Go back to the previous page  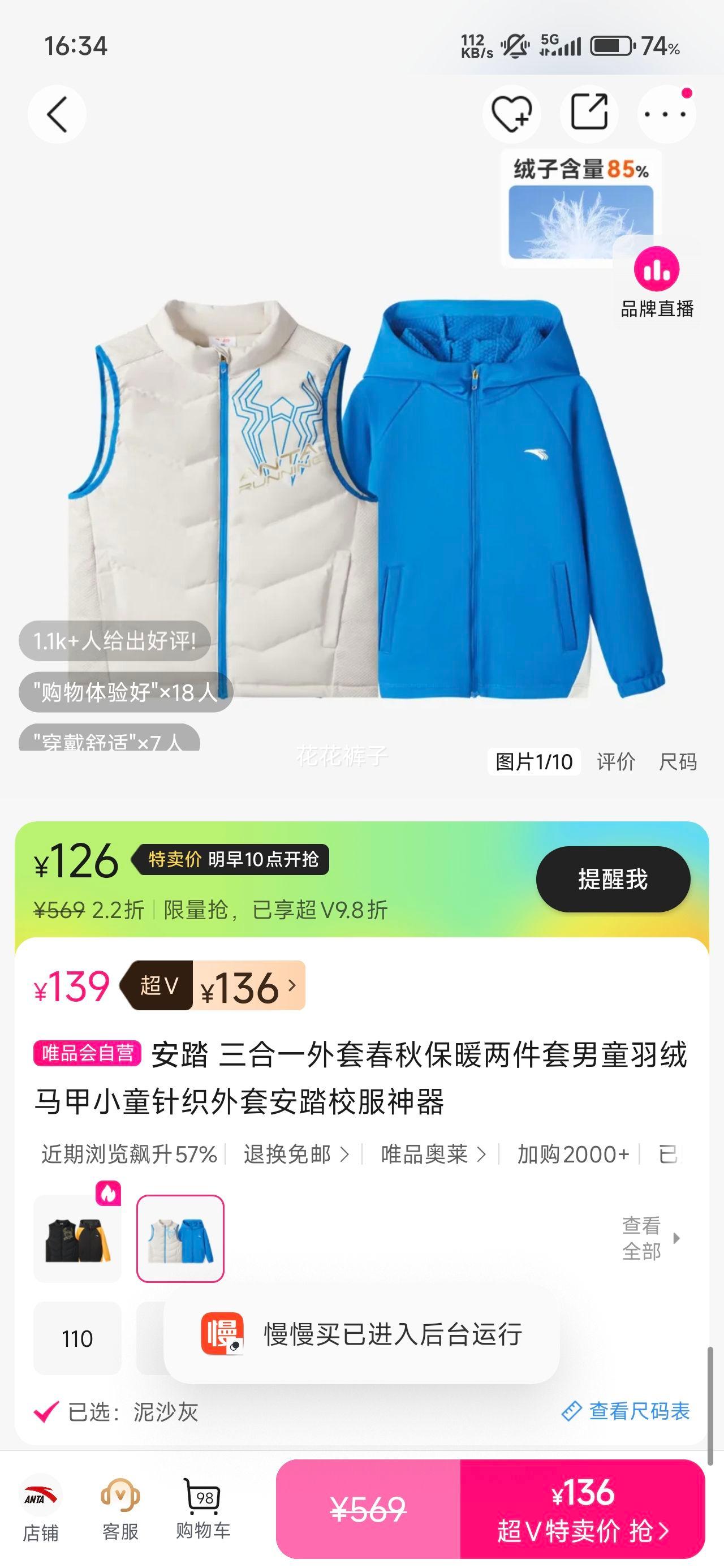coord(57,114)
